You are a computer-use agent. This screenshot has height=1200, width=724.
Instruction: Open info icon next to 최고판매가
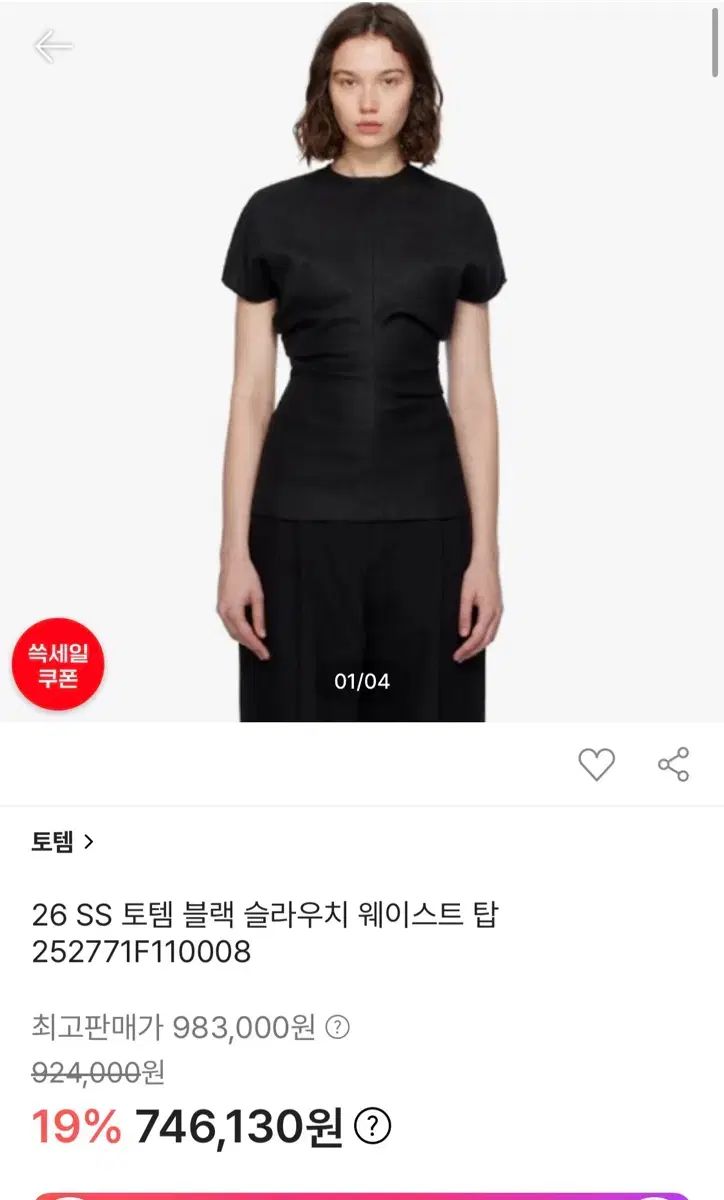[x=339, y=1027]
